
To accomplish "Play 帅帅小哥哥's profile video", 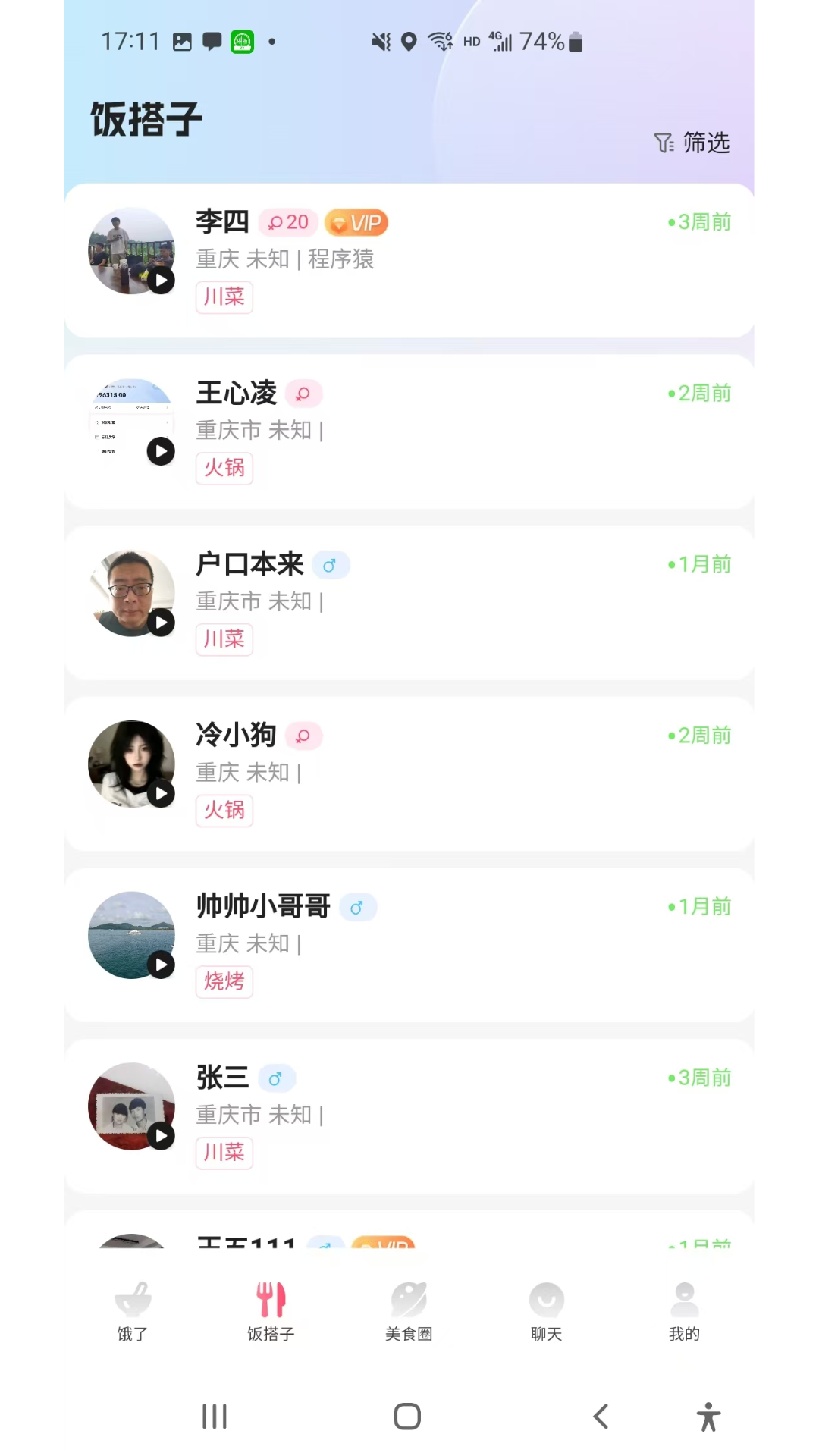I will (x=162, y=965).
